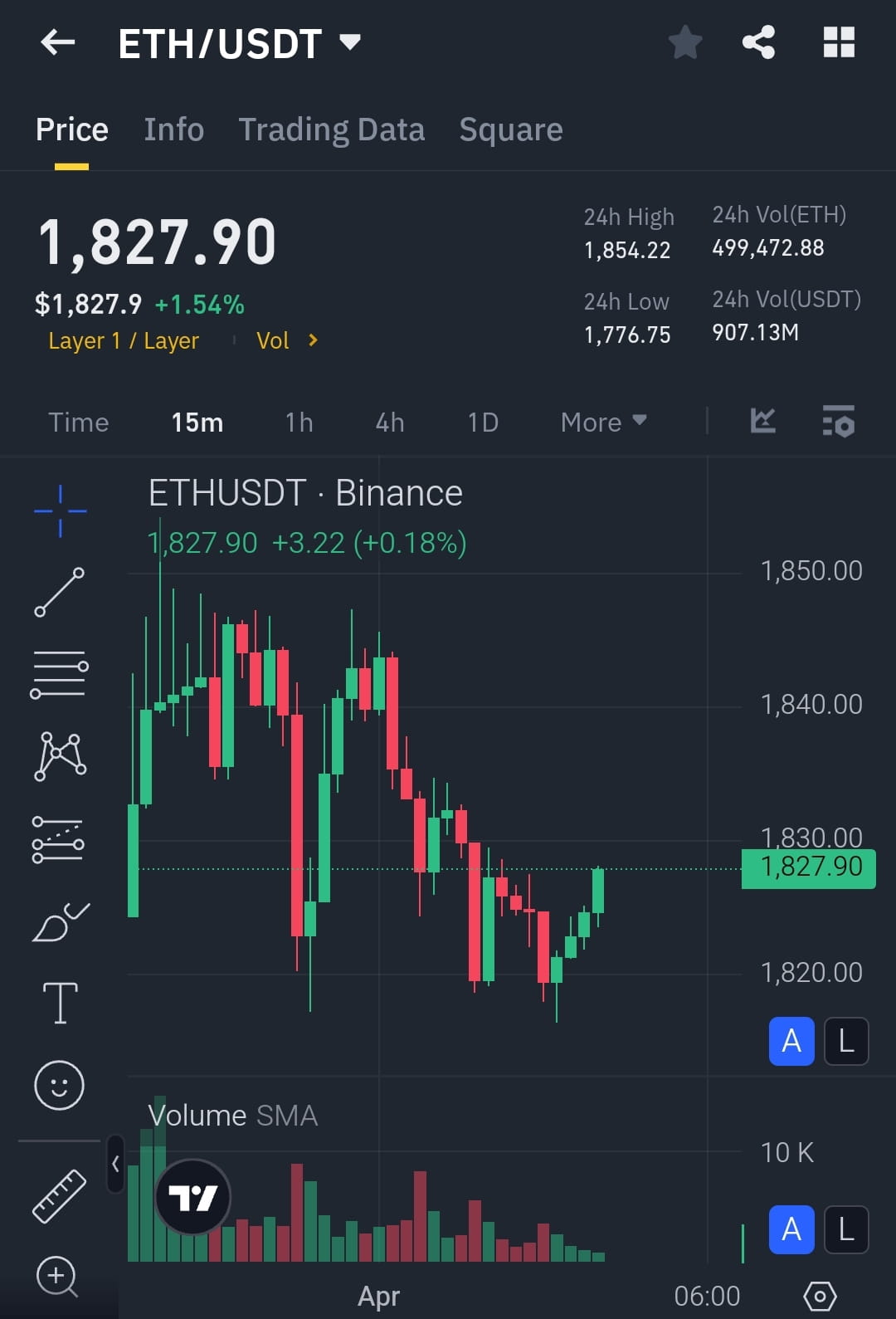This screenshot has height=1319, width=896.
Task: Toggle the L log-scale button
Action: click(845, 1042)
